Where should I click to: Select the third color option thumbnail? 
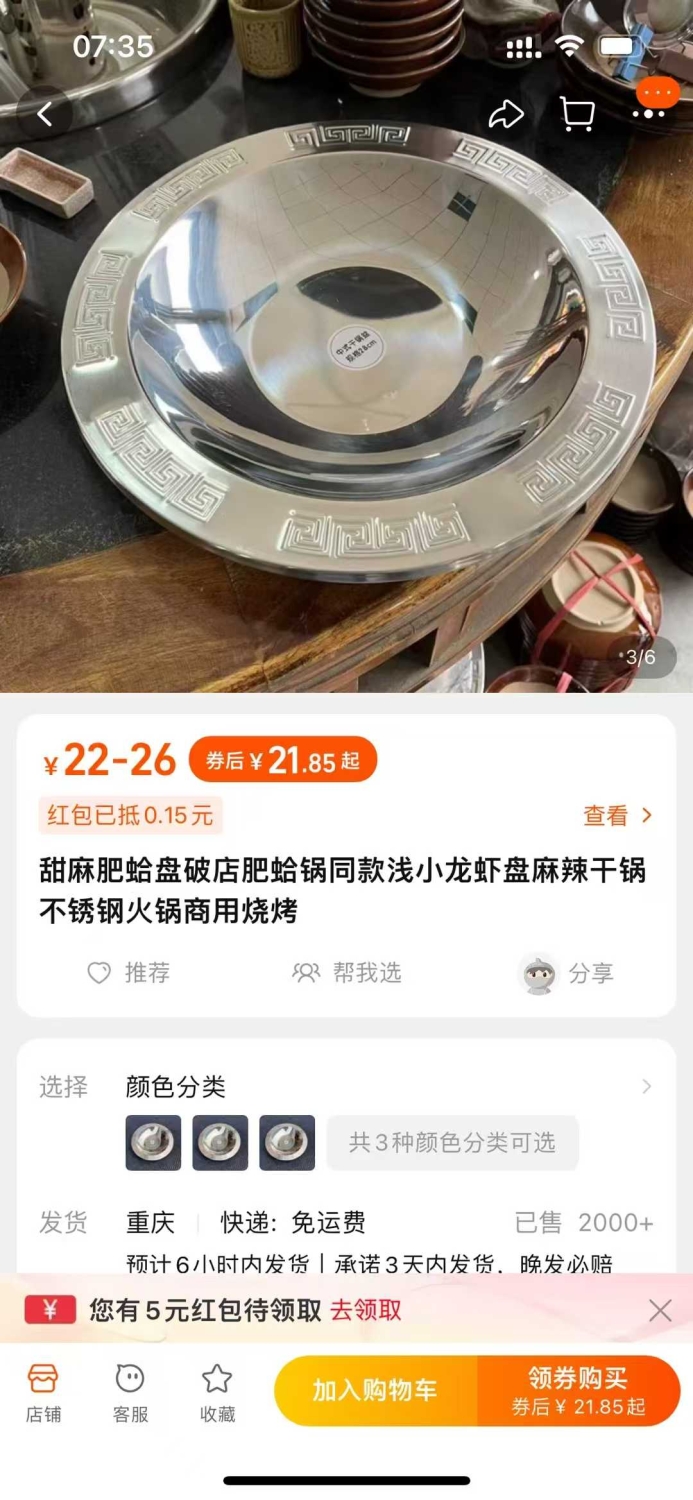287,1143
